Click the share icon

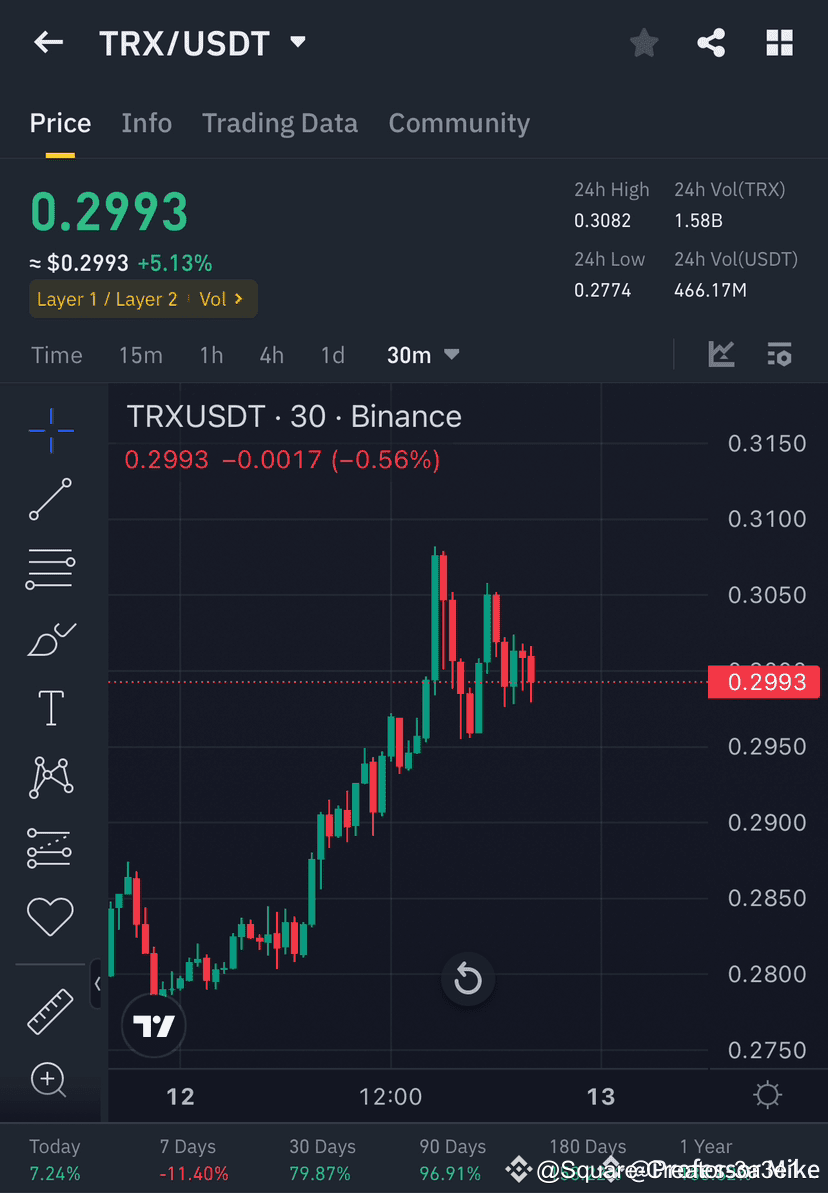(x=711, y=42)
